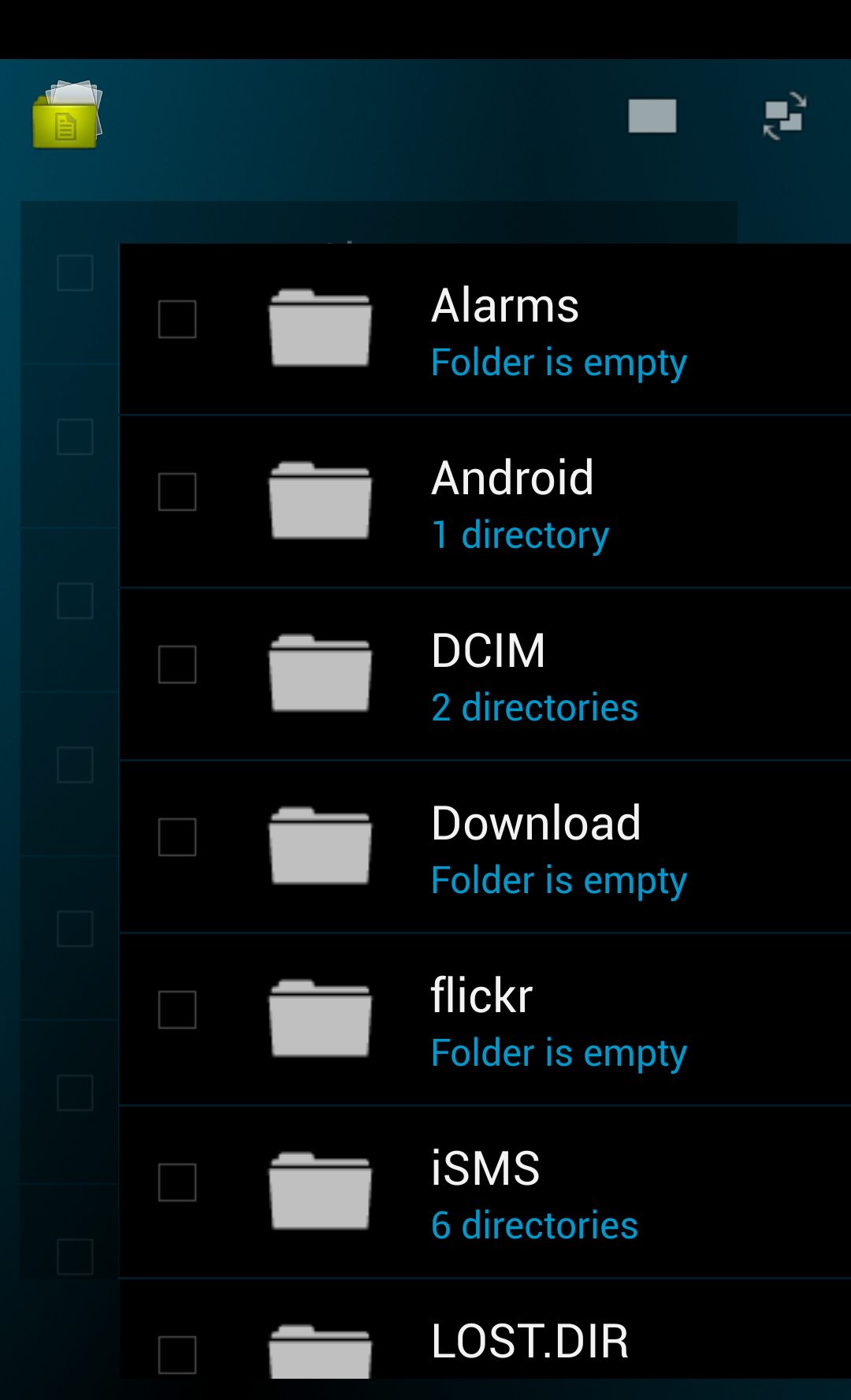Tick the DCIM folder checkbox
Screen dimensions: 851x1400
(177, 665)
